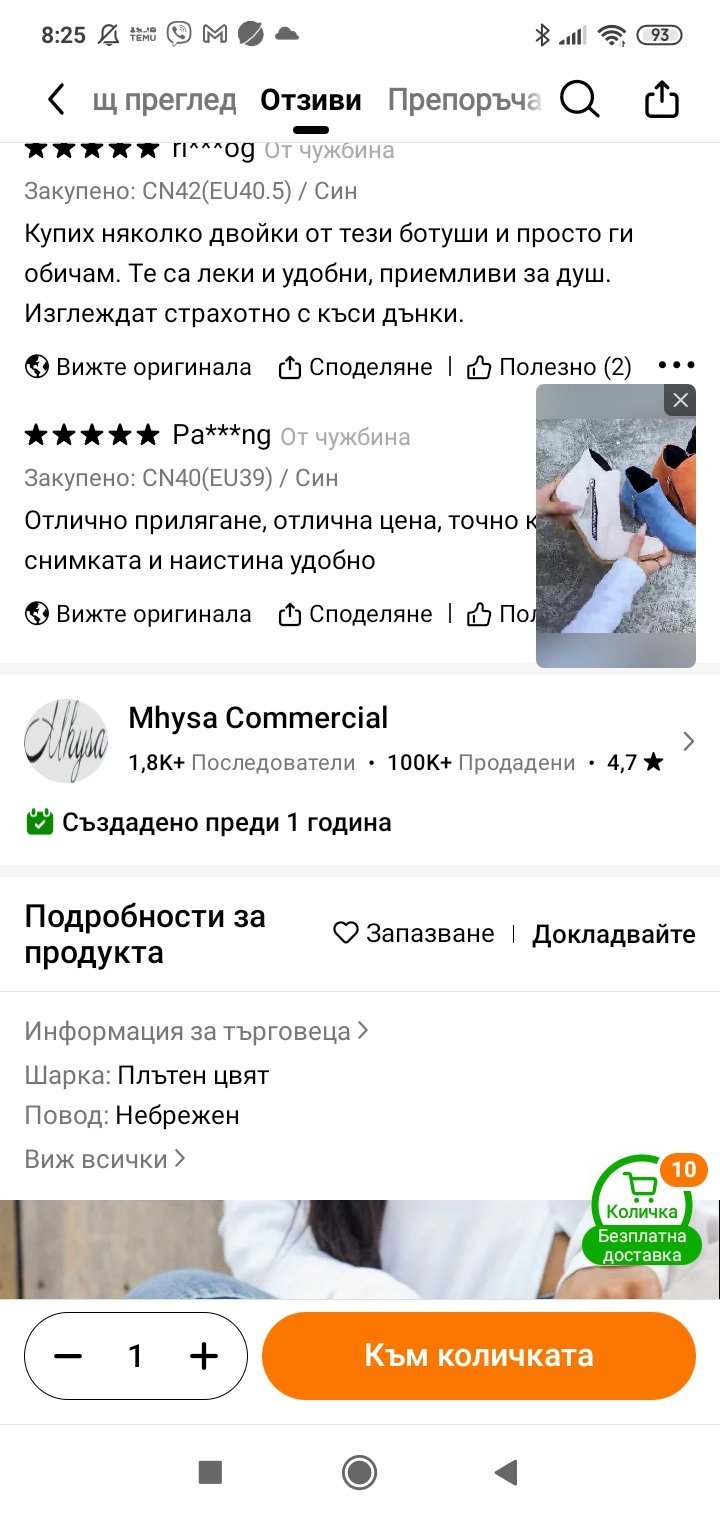Viewport: 720px width, 1520px height.
Task: Open search from the top bar
Action: (x=579, y=100)
